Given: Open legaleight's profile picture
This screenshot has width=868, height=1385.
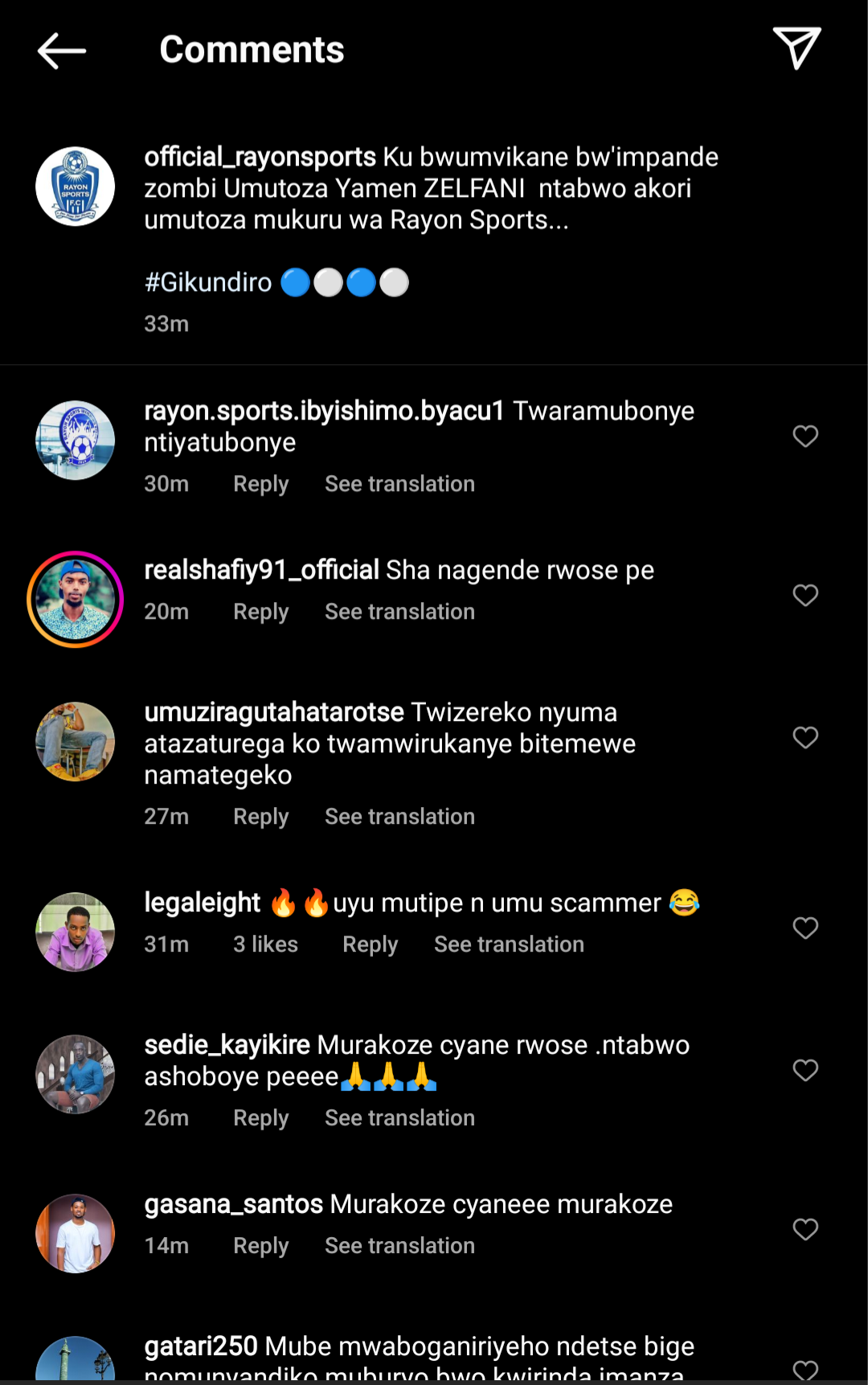Looking at the screenshot, I should (75, 932).
